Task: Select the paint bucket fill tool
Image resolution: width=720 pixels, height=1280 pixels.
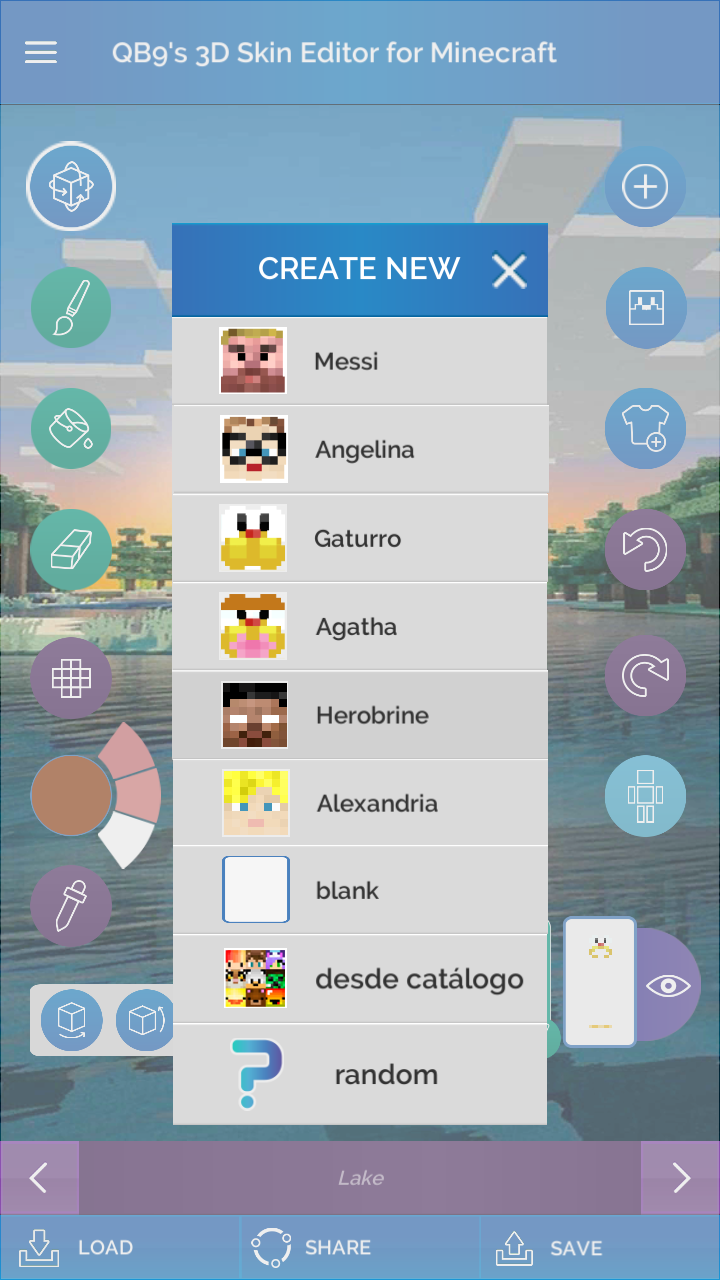Action: (x=70, y=428)
